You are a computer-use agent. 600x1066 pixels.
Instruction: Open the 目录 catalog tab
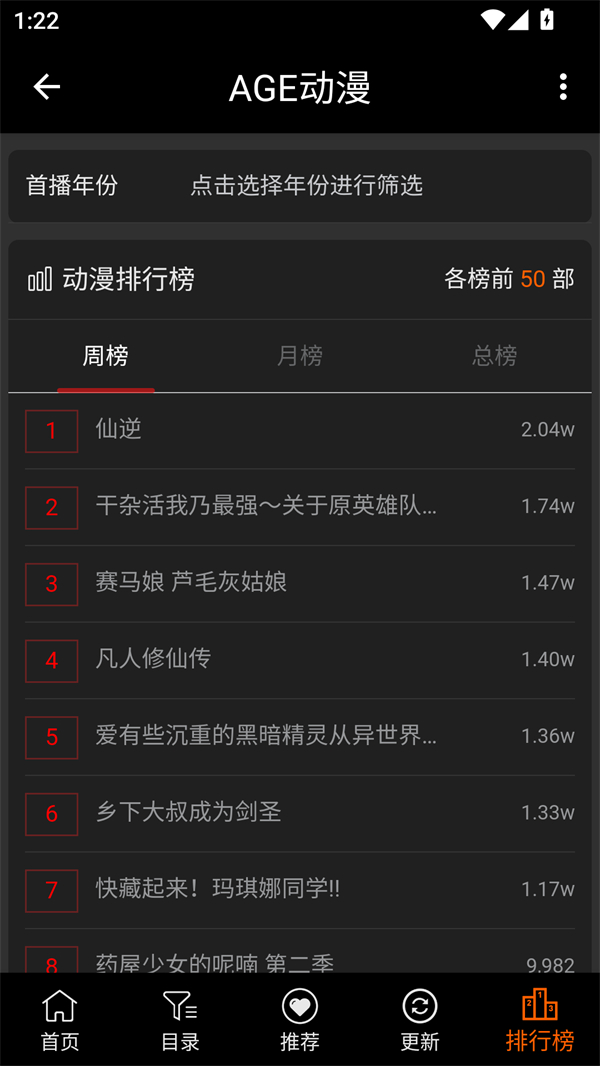pyautogui.click(x=180, y=1019)
